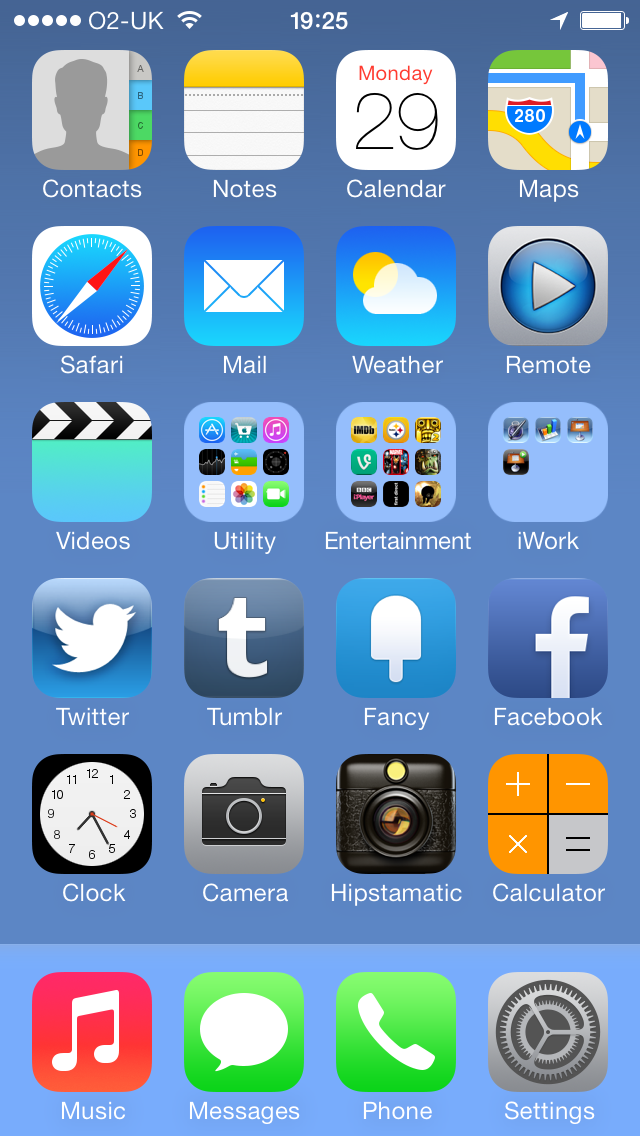Open Messages from the dock
Image resolution: width=640 pixels, height=1136 pixels.
244,1032
